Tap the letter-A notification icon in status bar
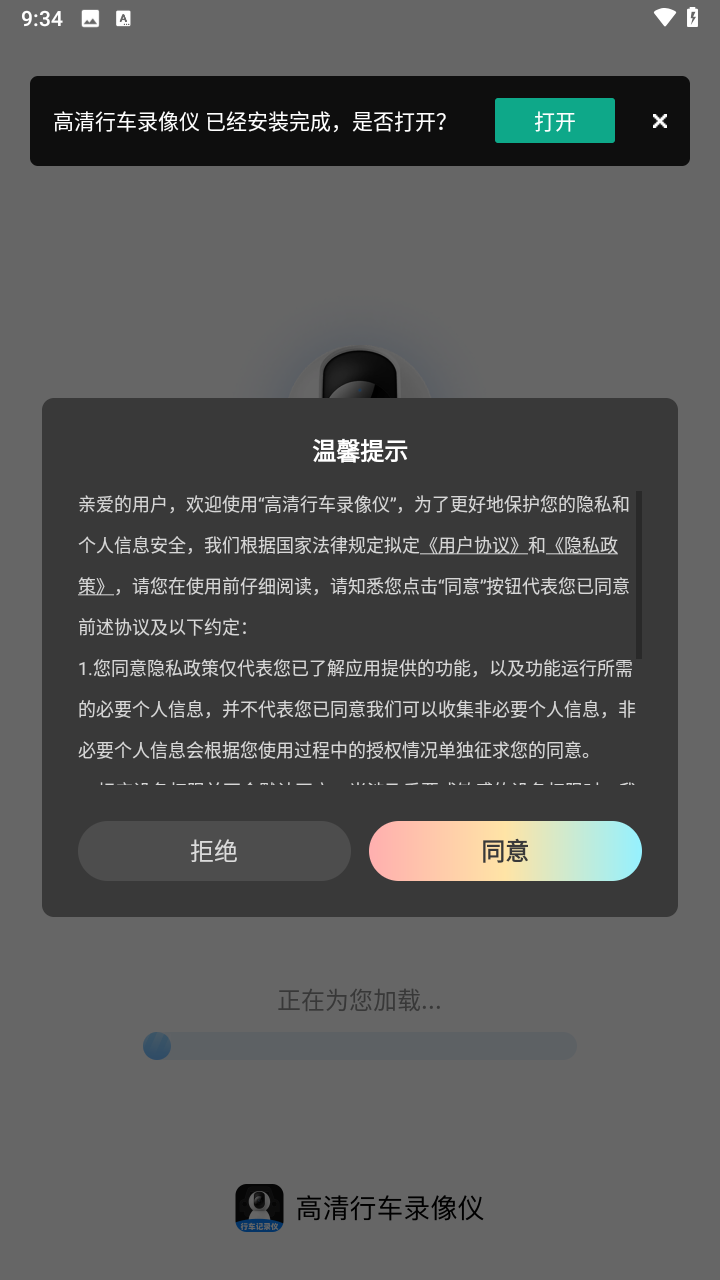The image size is (720, 1280). (x=124, y=17)
